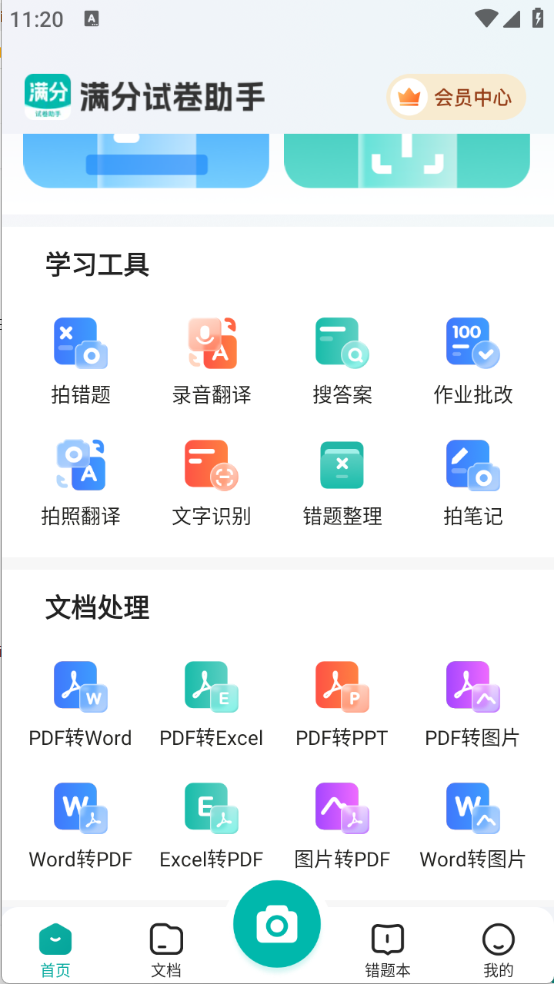
Task: Choose PDF转Excel conversion
Action: pos(211,704)
